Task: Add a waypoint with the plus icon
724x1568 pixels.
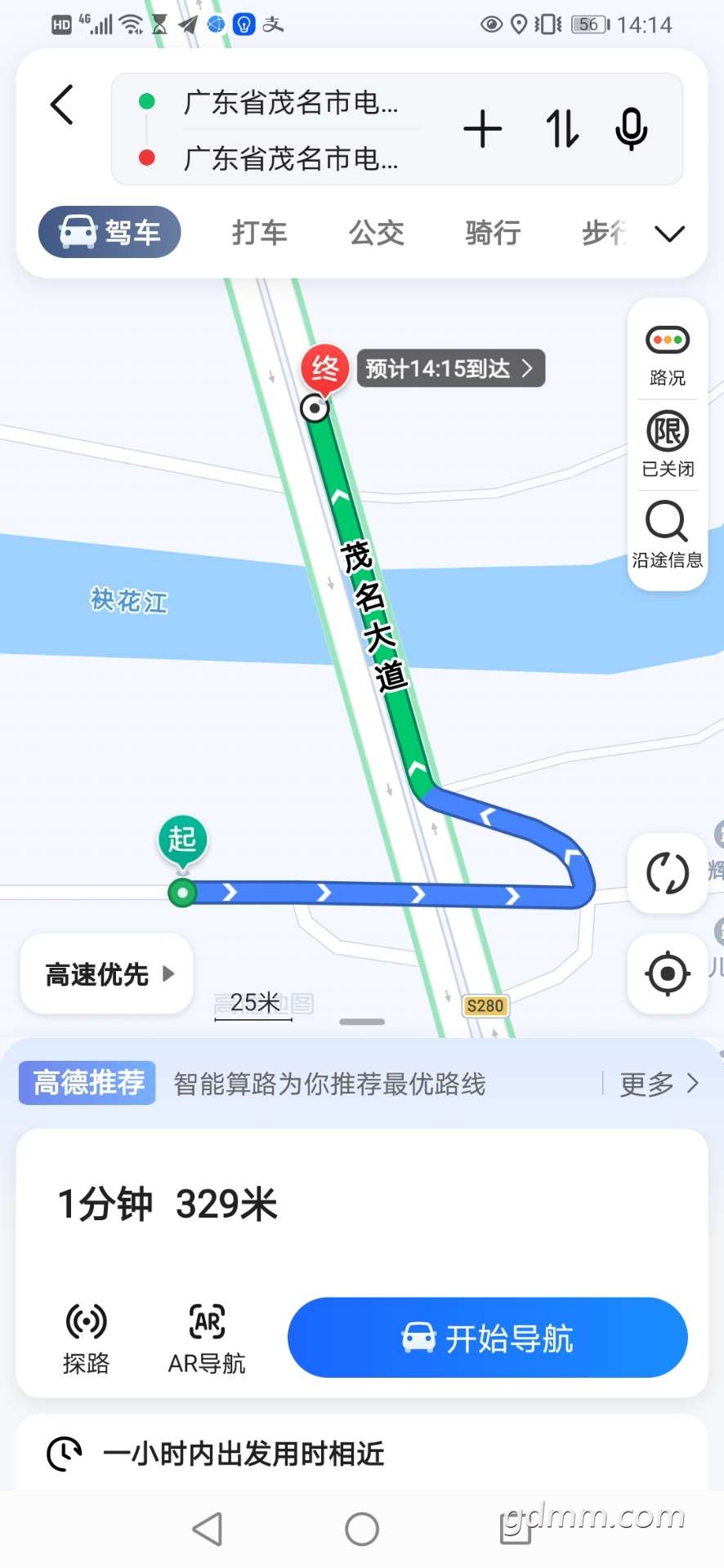Action: tap(482, 129)
